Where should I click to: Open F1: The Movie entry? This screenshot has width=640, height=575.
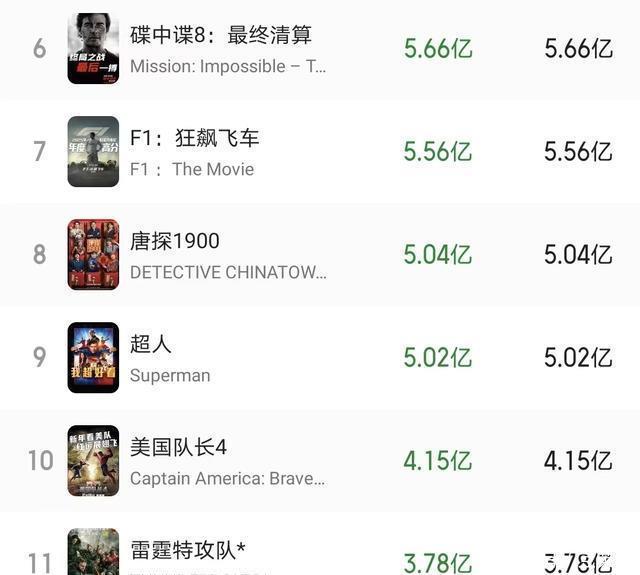195,151
